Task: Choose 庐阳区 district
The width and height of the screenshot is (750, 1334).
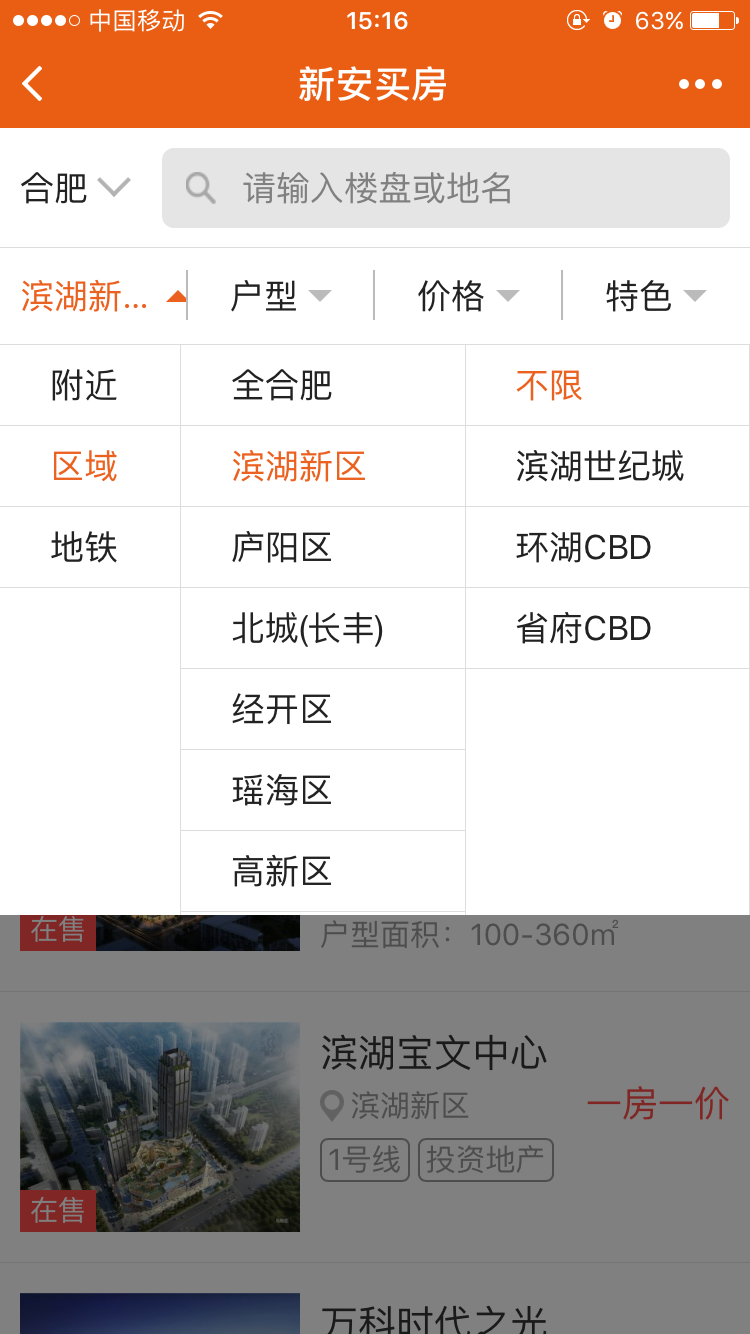Action: tap(282, 548)
